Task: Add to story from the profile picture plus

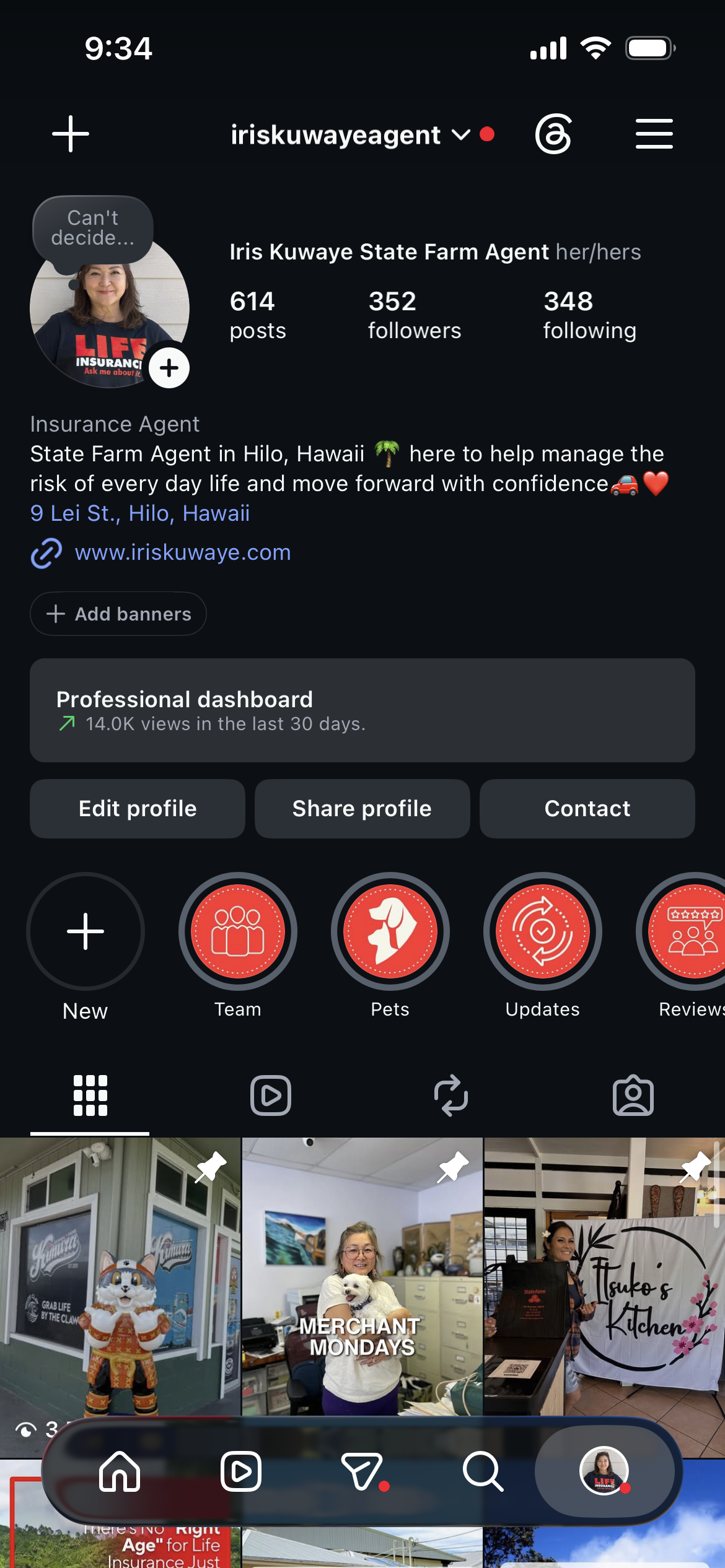Action: pyautogui.click(x=169, y=368)
